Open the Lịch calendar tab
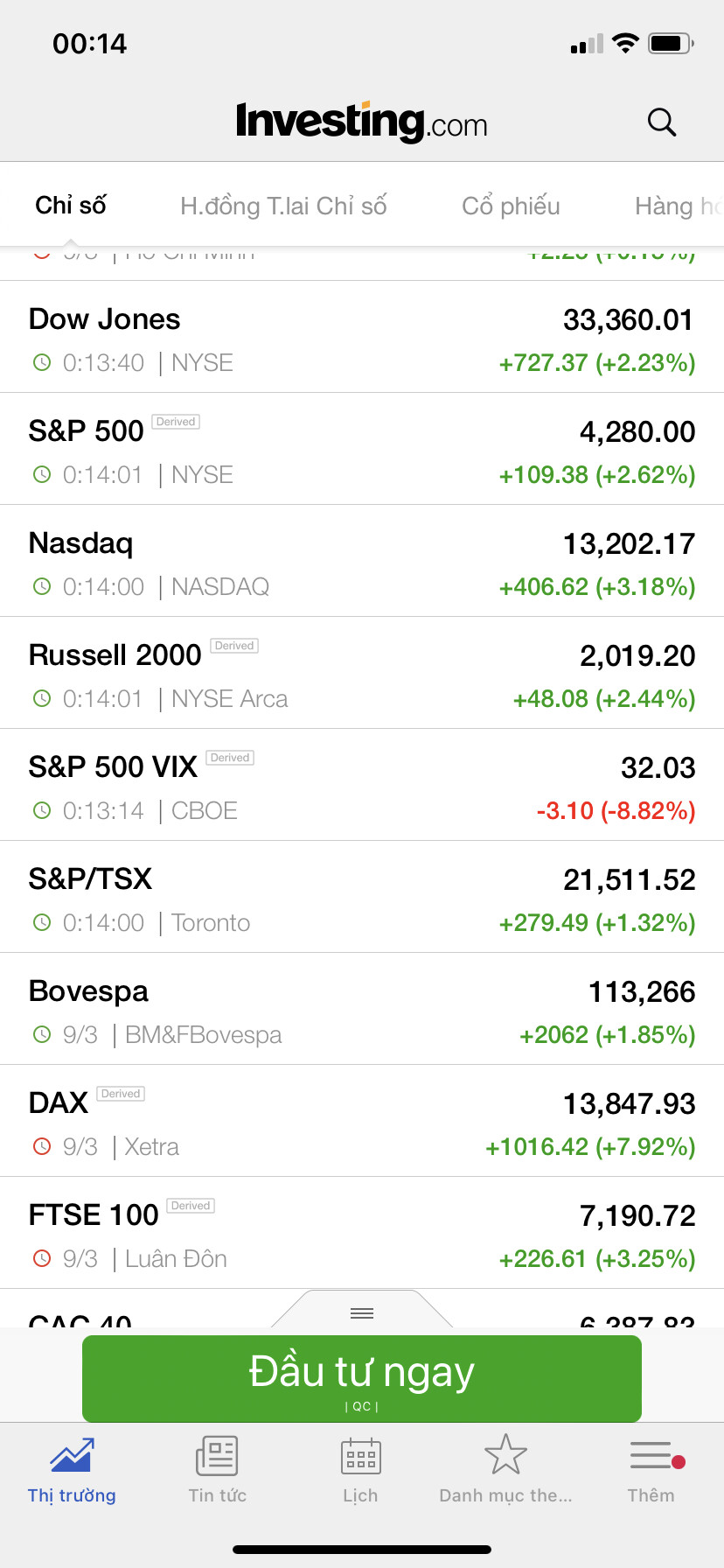This screenshot has width=724, height=1568. pyautogui.click(x=360, y=1470)
